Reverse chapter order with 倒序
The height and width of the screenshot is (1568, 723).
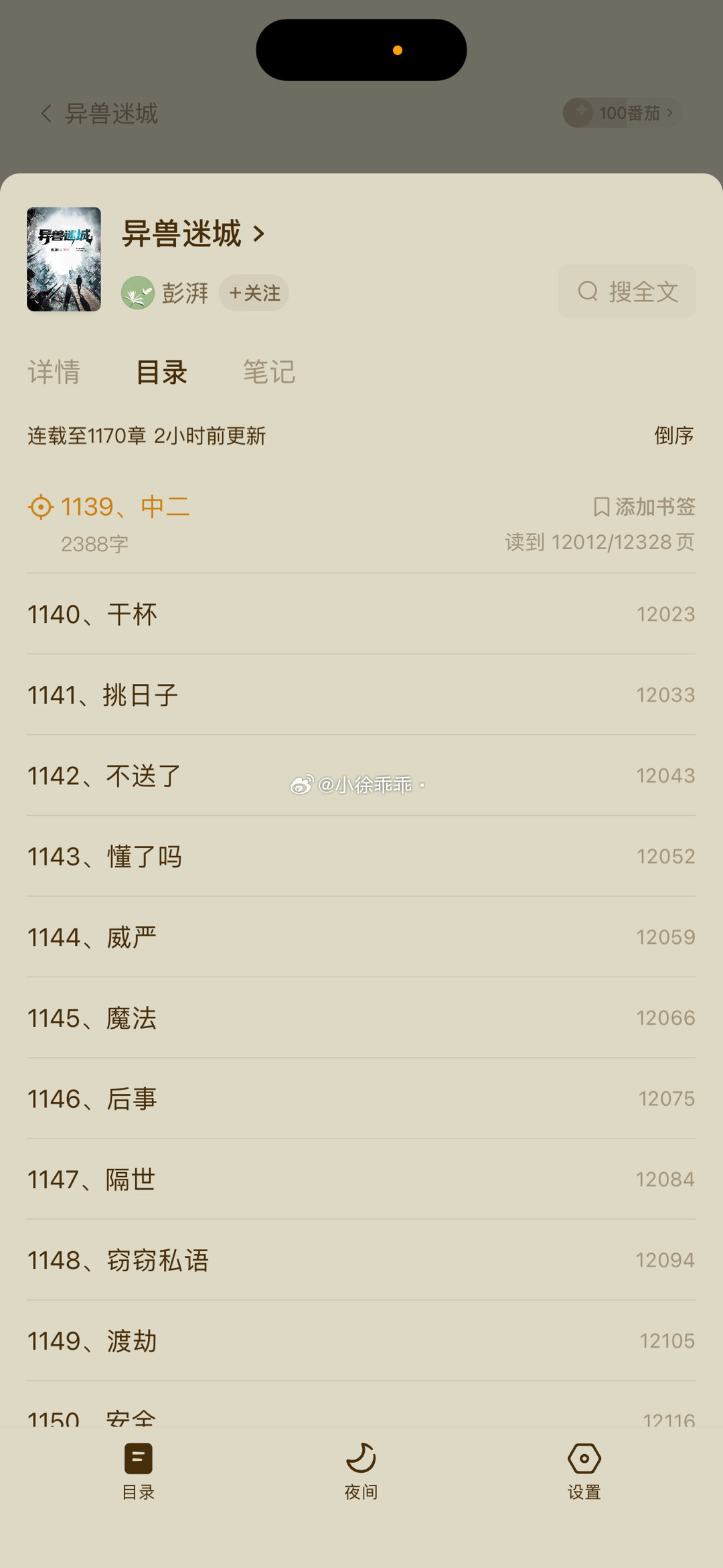point(673,435)
